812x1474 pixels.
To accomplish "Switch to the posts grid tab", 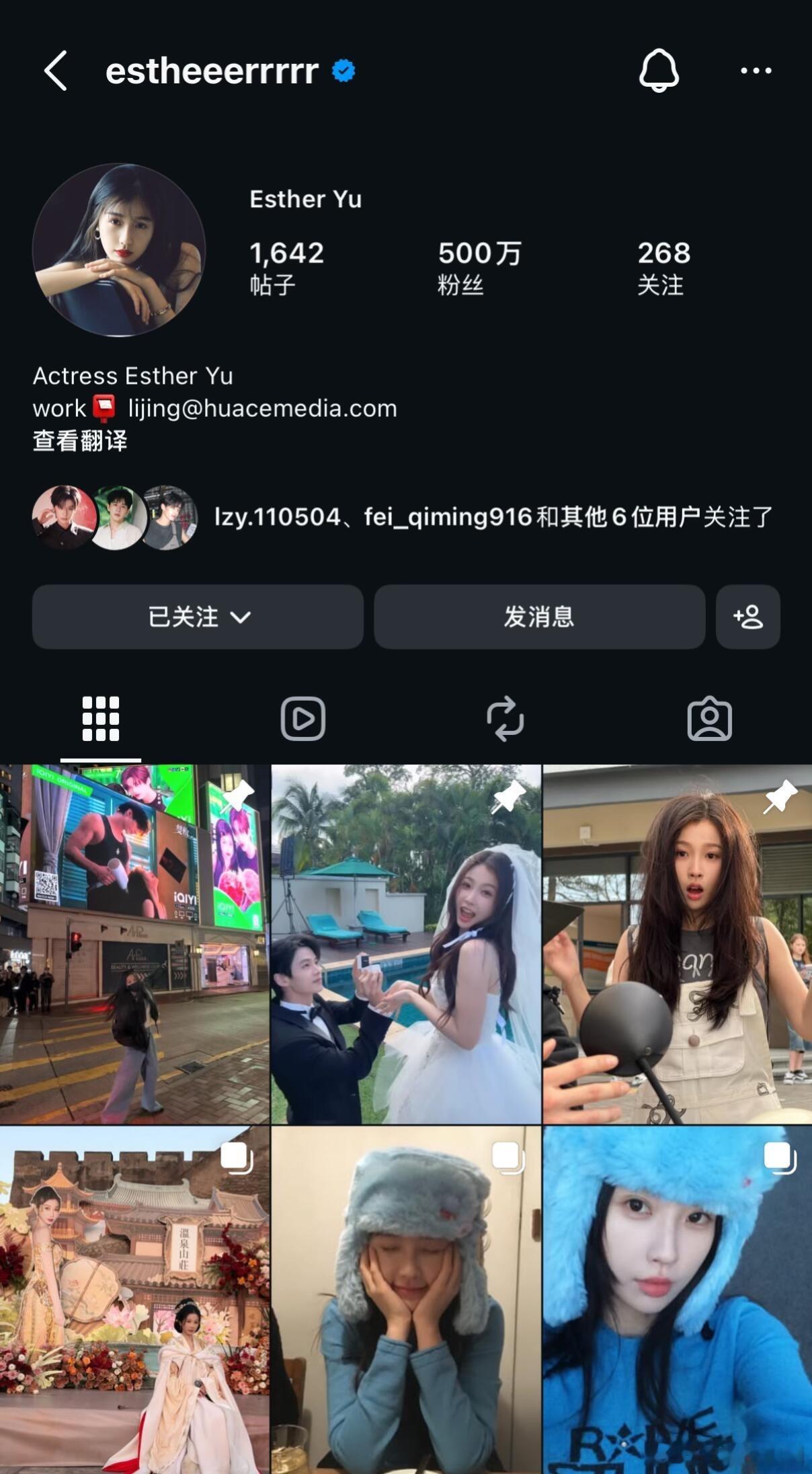I will click(x=99, y=719).
